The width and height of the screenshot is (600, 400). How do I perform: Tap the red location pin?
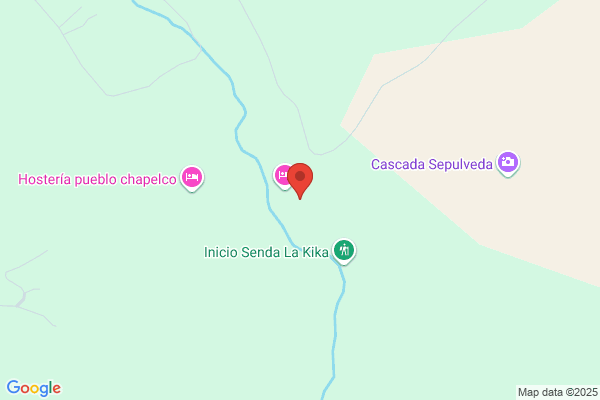(301, 179)
